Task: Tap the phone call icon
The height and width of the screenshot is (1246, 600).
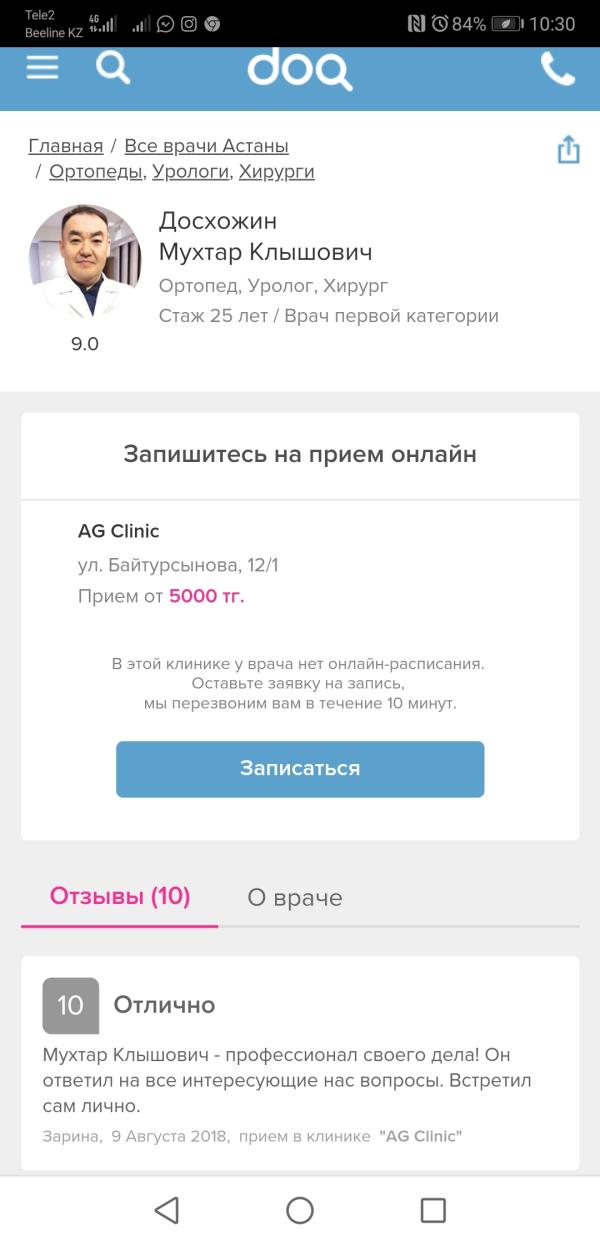Action: point(557,69)
